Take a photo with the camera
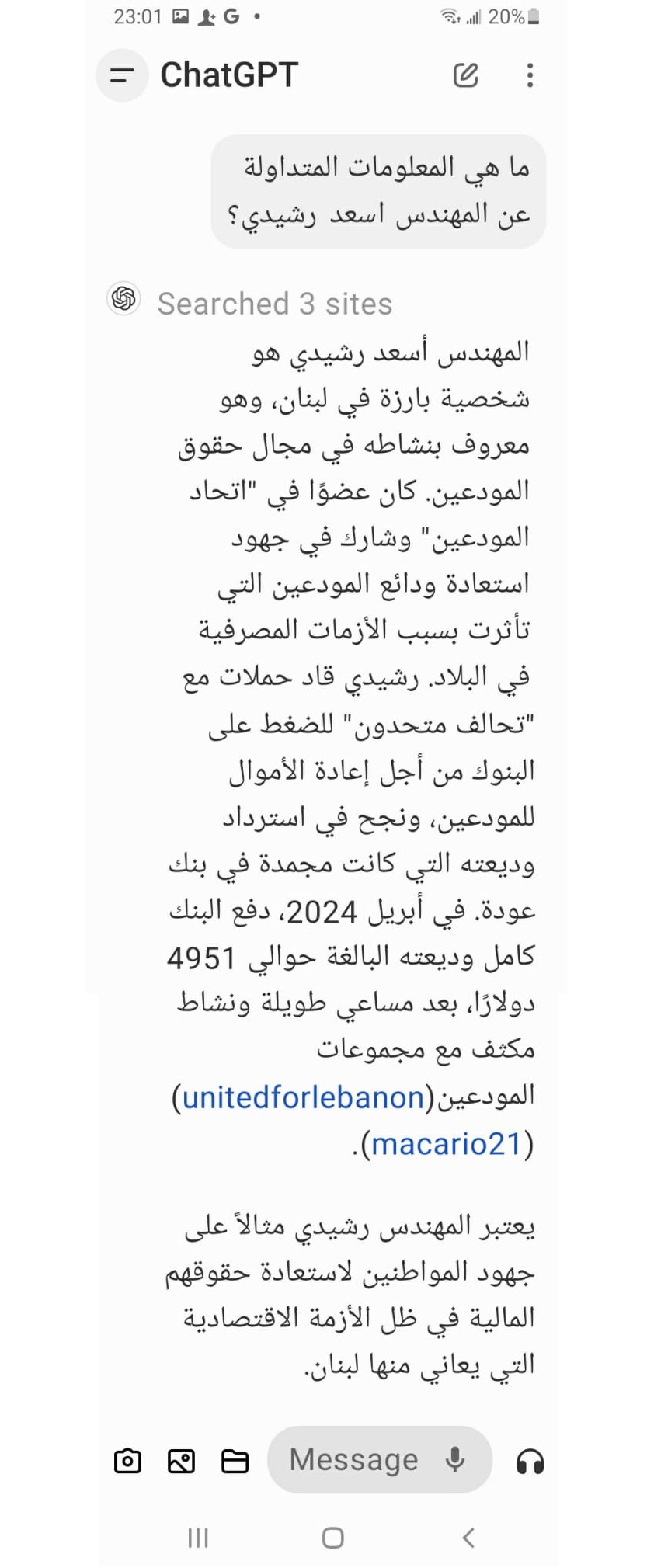The height and width of the screenshot is (1568, 647). [x=127, y=1461]
